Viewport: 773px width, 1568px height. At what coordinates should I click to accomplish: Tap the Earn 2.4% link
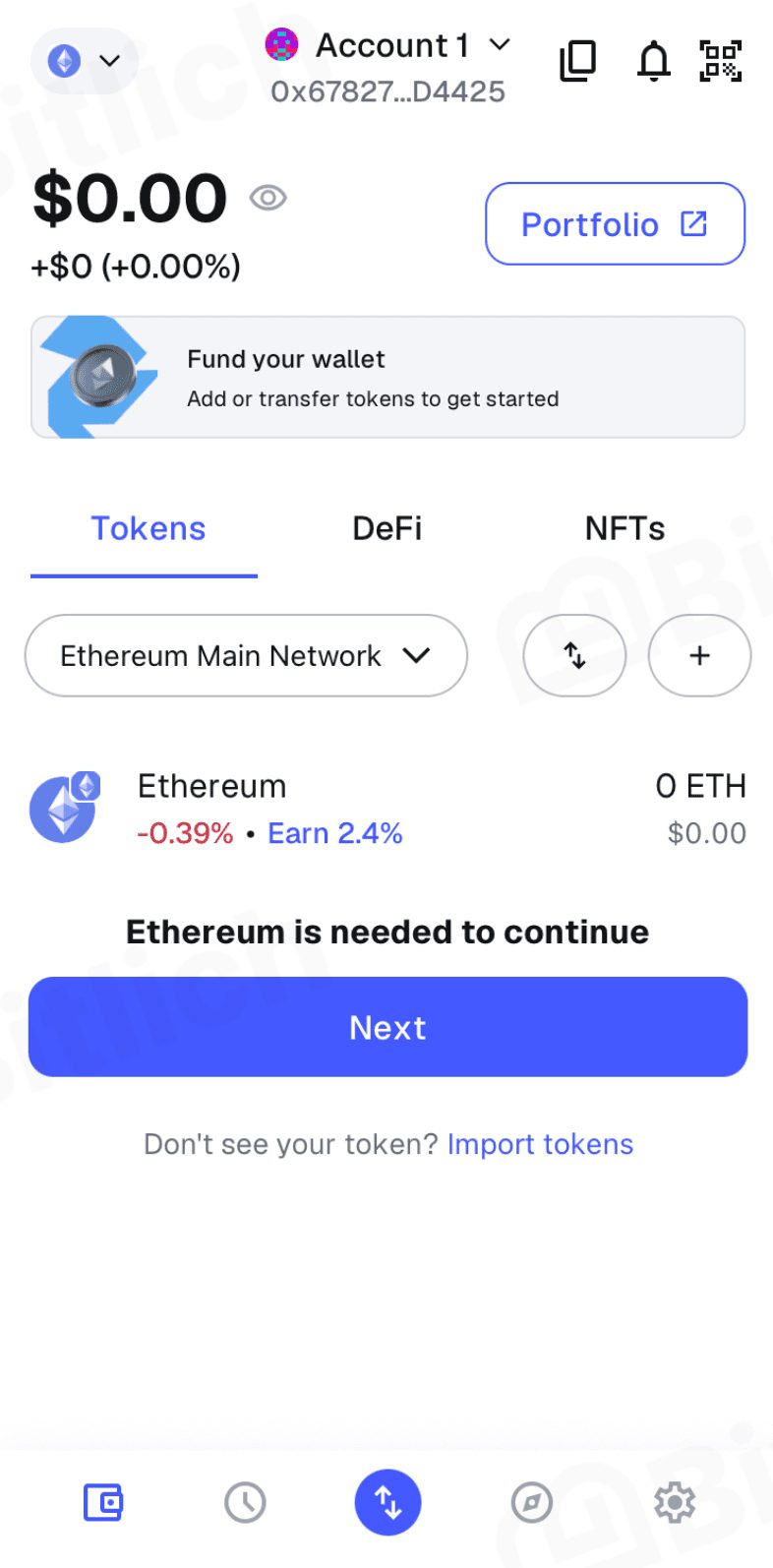click(335, 833)
